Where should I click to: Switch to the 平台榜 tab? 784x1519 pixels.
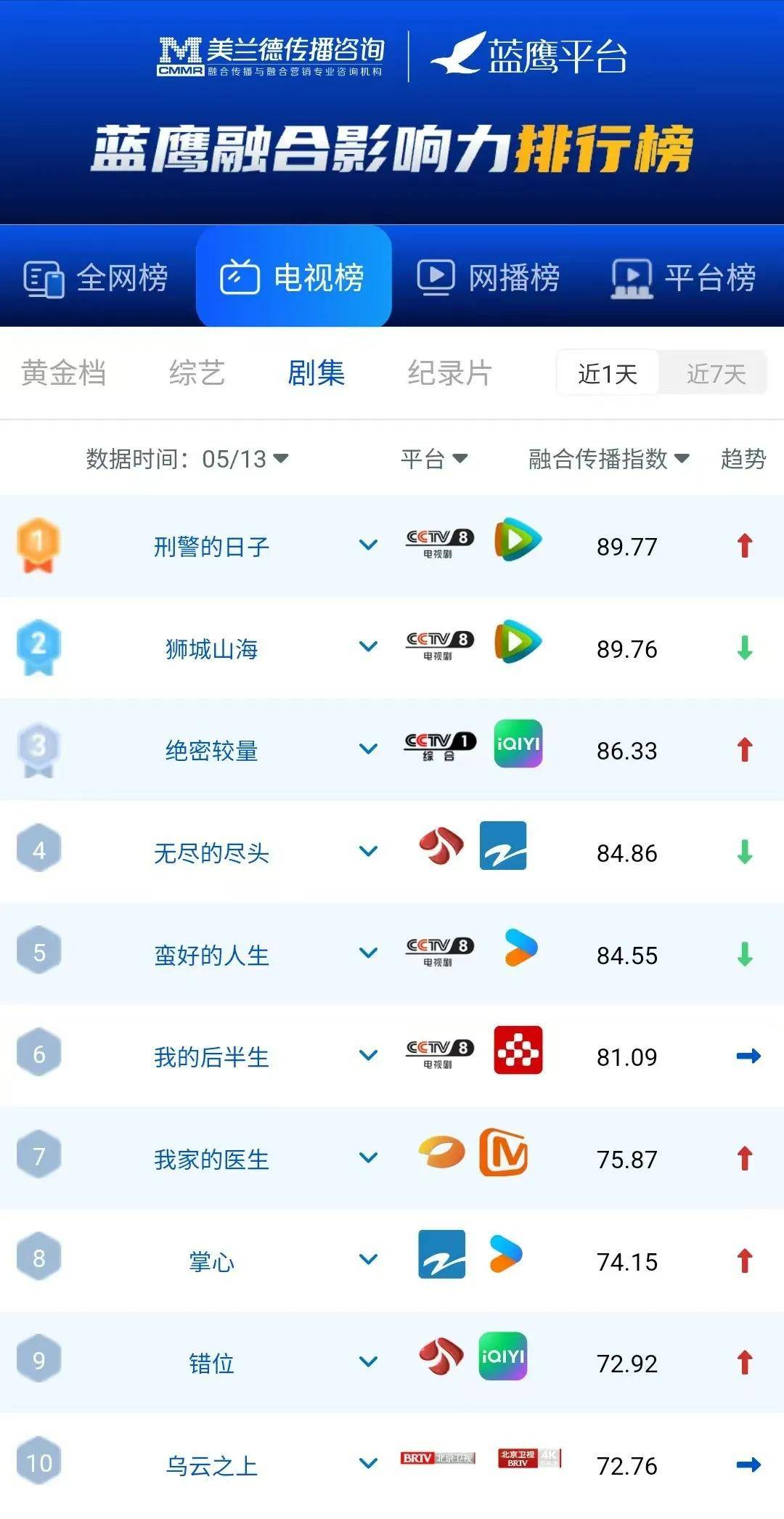(684, 278)
